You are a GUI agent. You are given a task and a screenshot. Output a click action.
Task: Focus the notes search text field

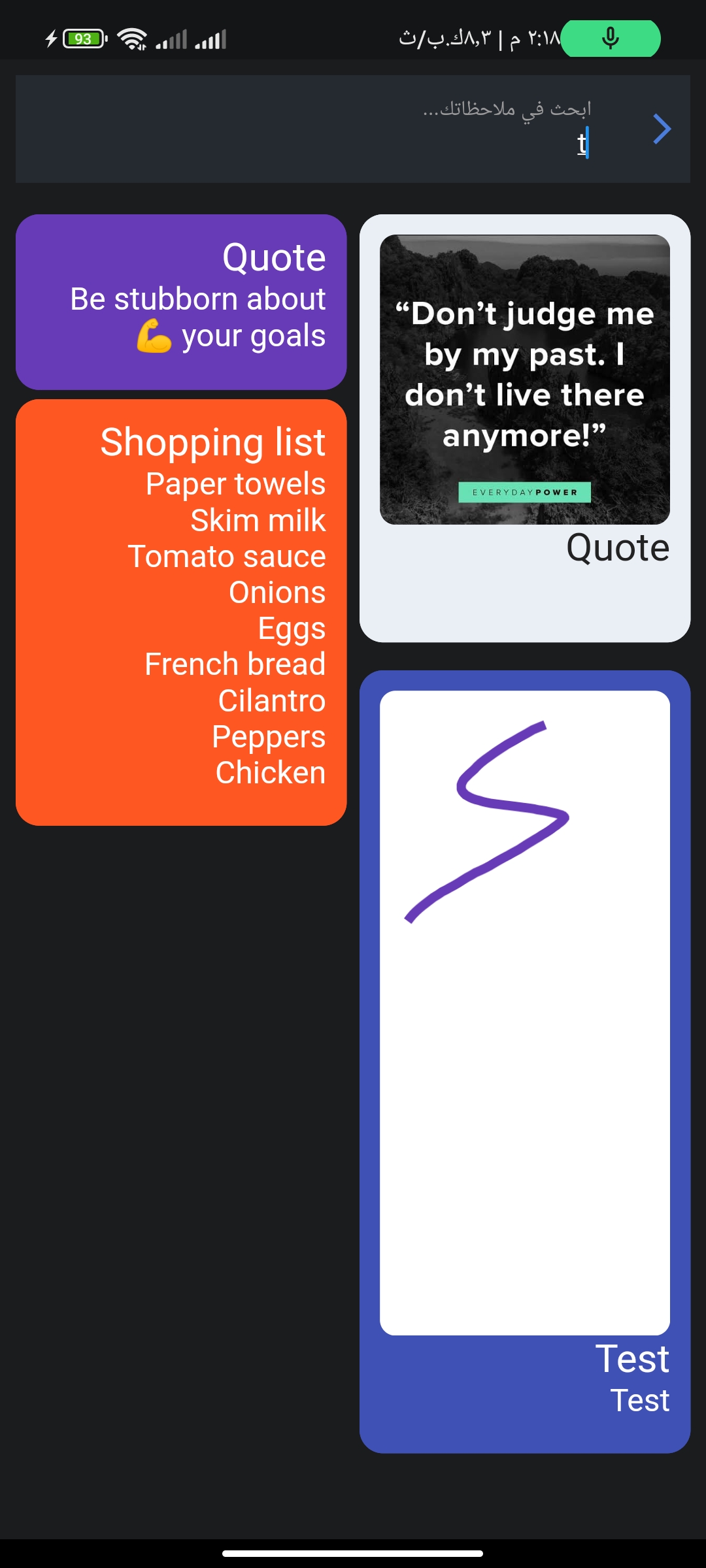pyautogui.click(x=327, y=129)
